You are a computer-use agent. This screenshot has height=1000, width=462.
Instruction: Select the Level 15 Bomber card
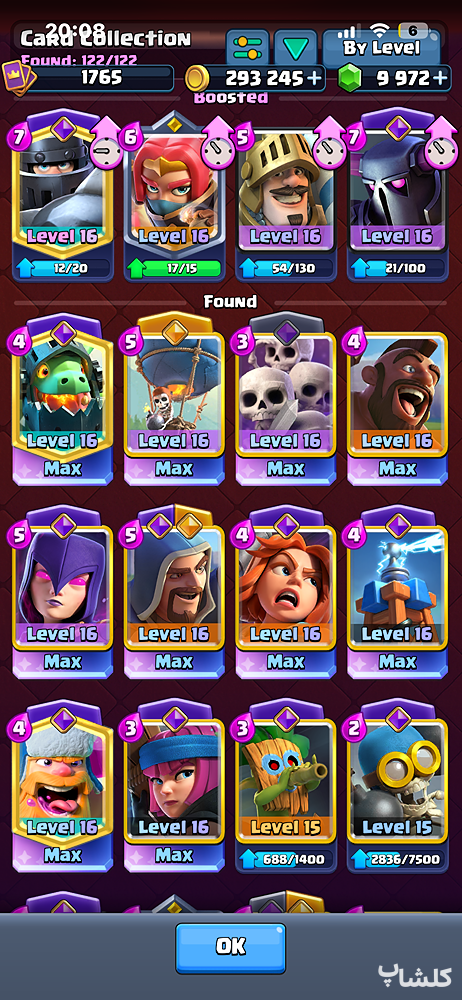tap(398, 786)
